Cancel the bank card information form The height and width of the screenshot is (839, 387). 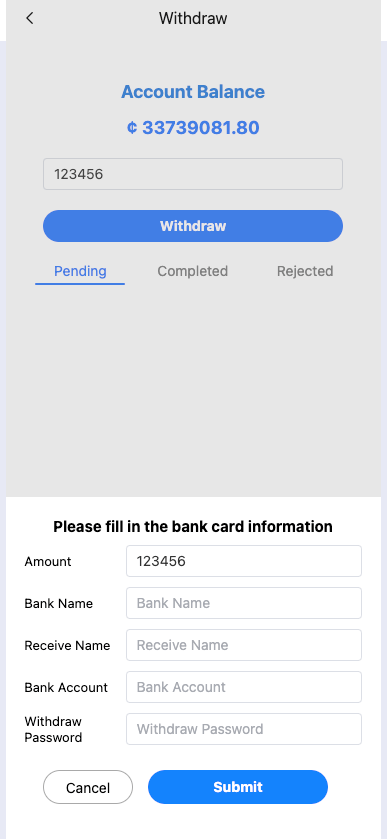[88, 787]
